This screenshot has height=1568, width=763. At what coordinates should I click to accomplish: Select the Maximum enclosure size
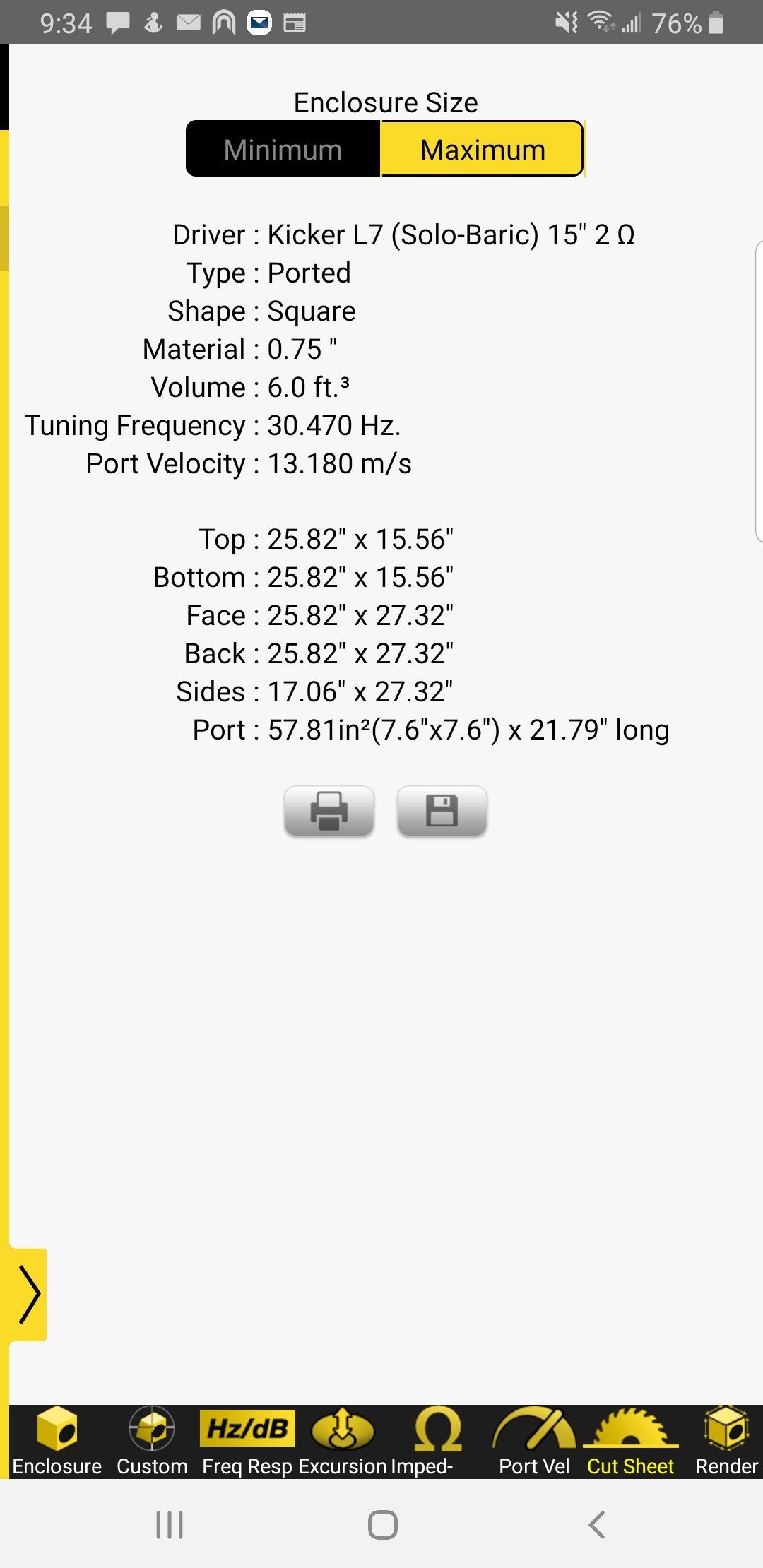click(482, 149)
